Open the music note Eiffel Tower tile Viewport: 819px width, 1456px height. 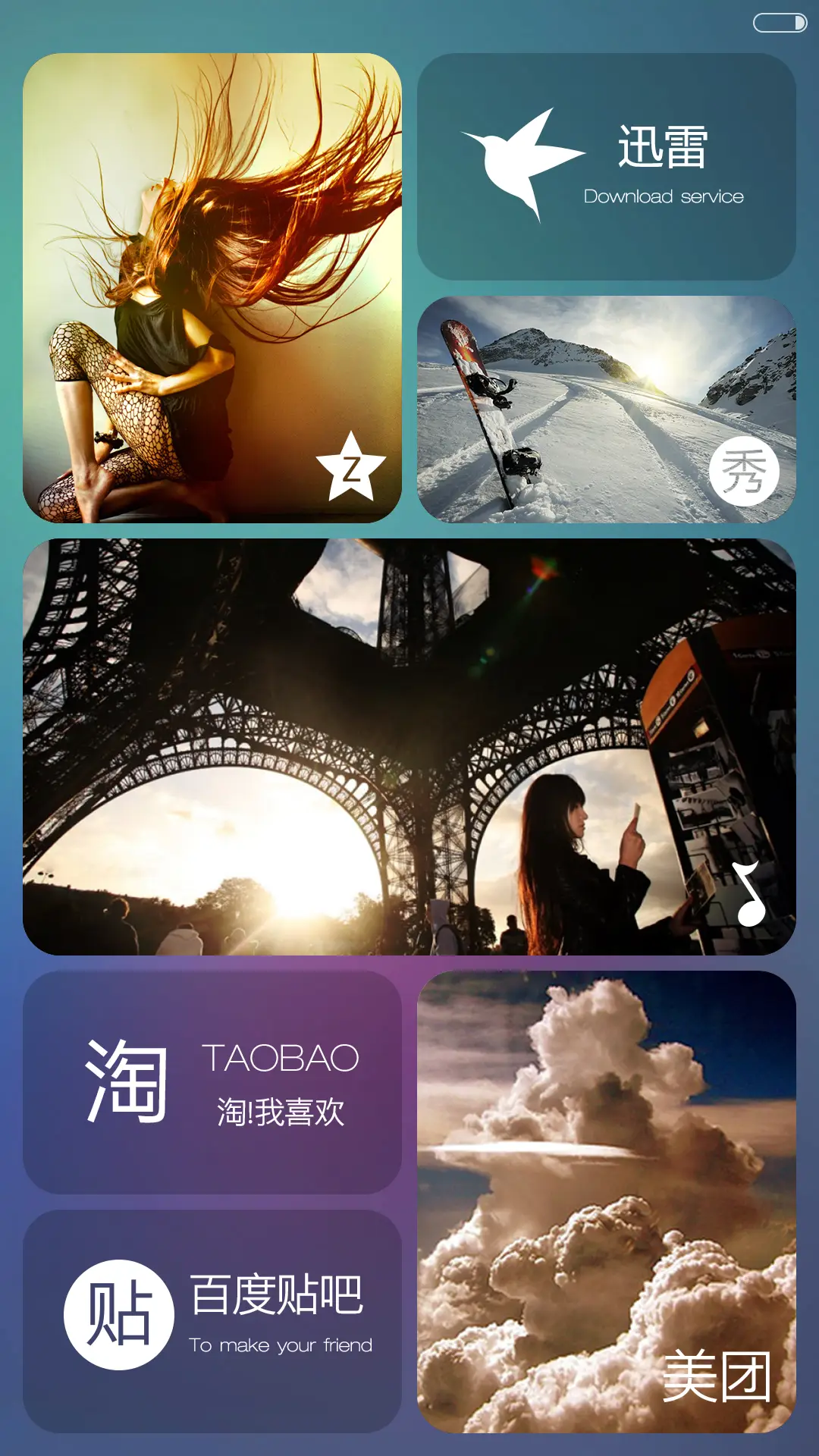409,747
